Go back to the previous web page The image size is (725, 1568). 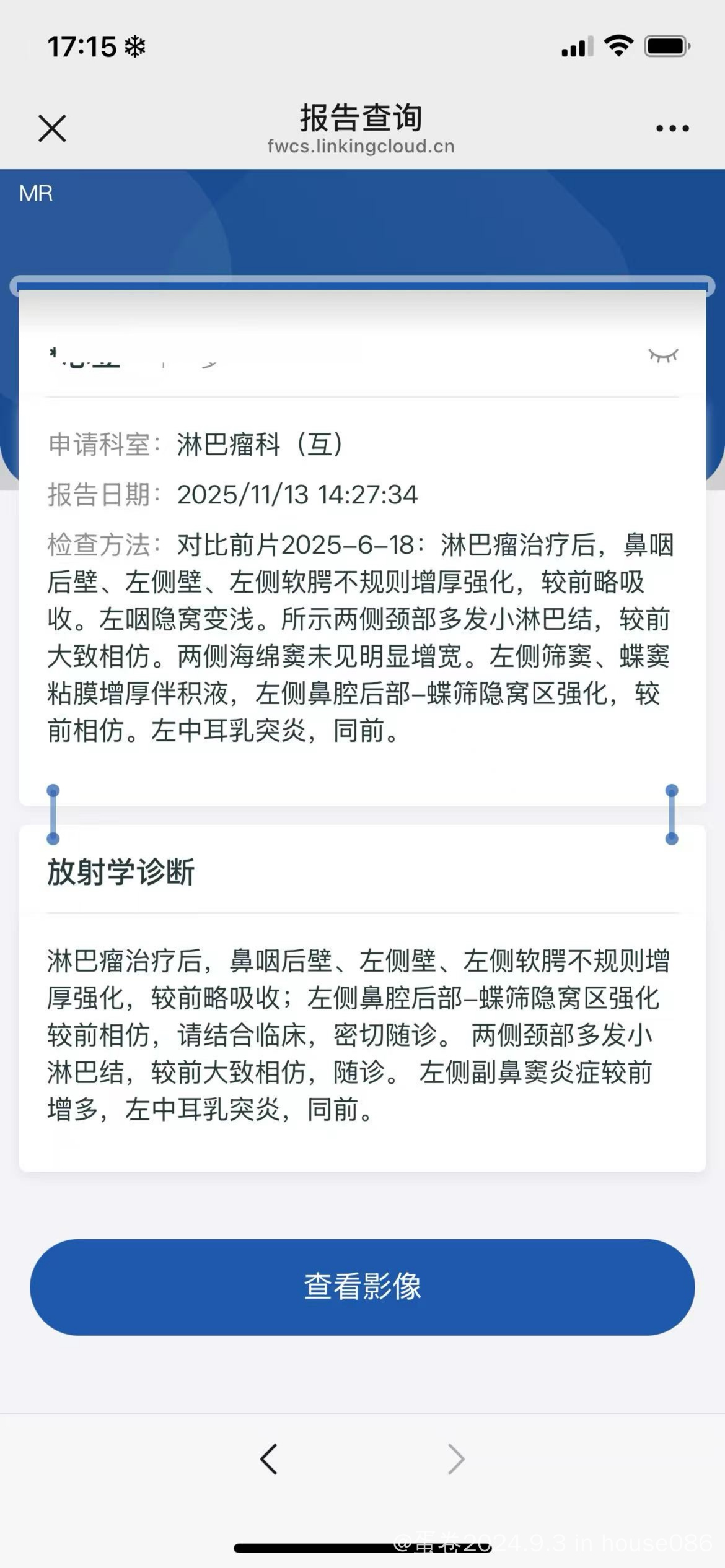click(x=269, y=1459)
